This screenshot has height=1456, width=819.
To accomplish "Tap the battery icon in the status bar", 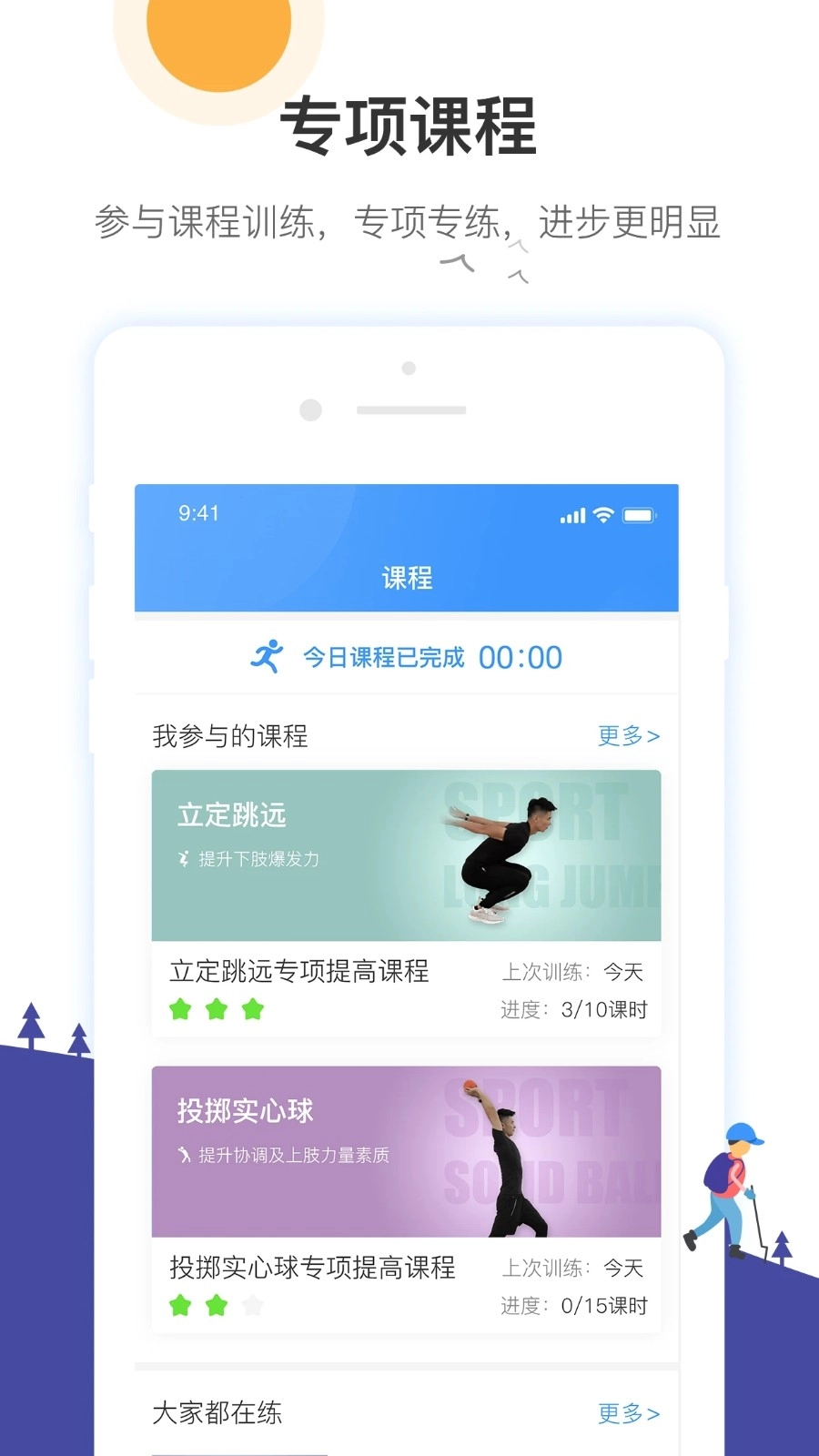I will click(x=639, y=515).
